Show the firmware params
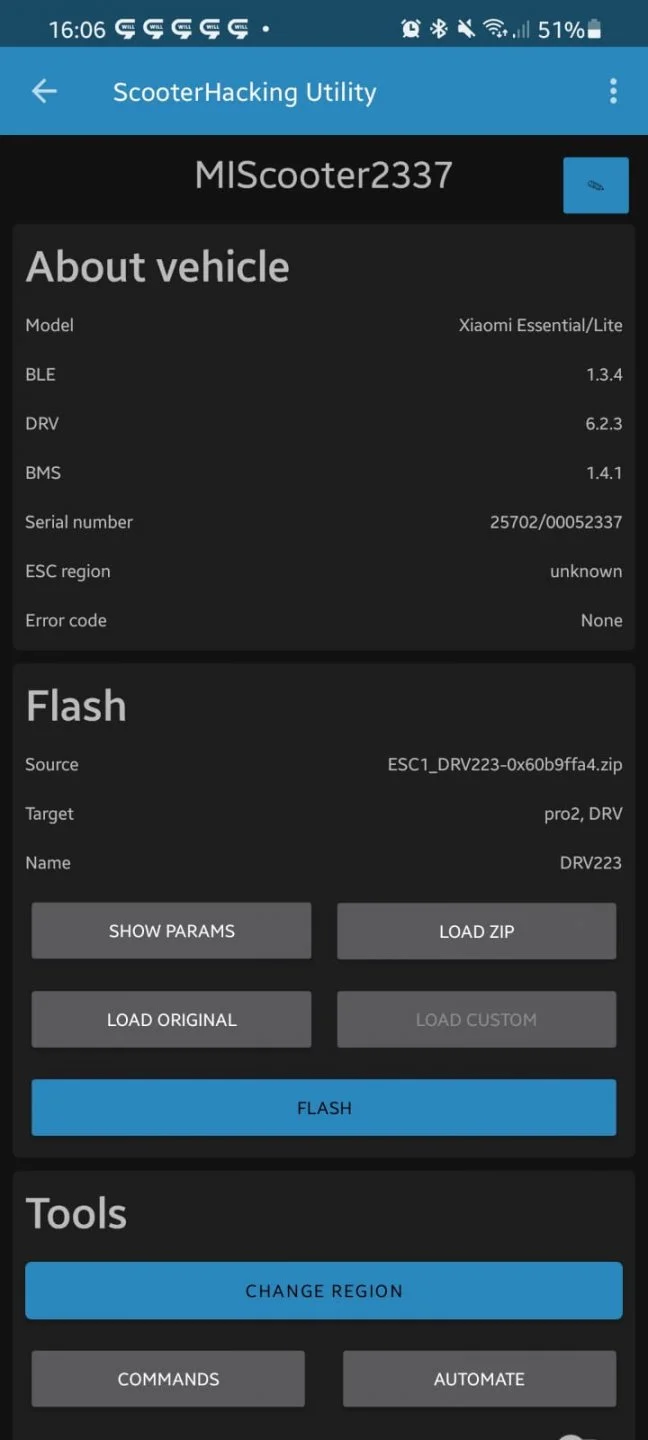Screen dimensions: 648x1440 pos(171,931)
